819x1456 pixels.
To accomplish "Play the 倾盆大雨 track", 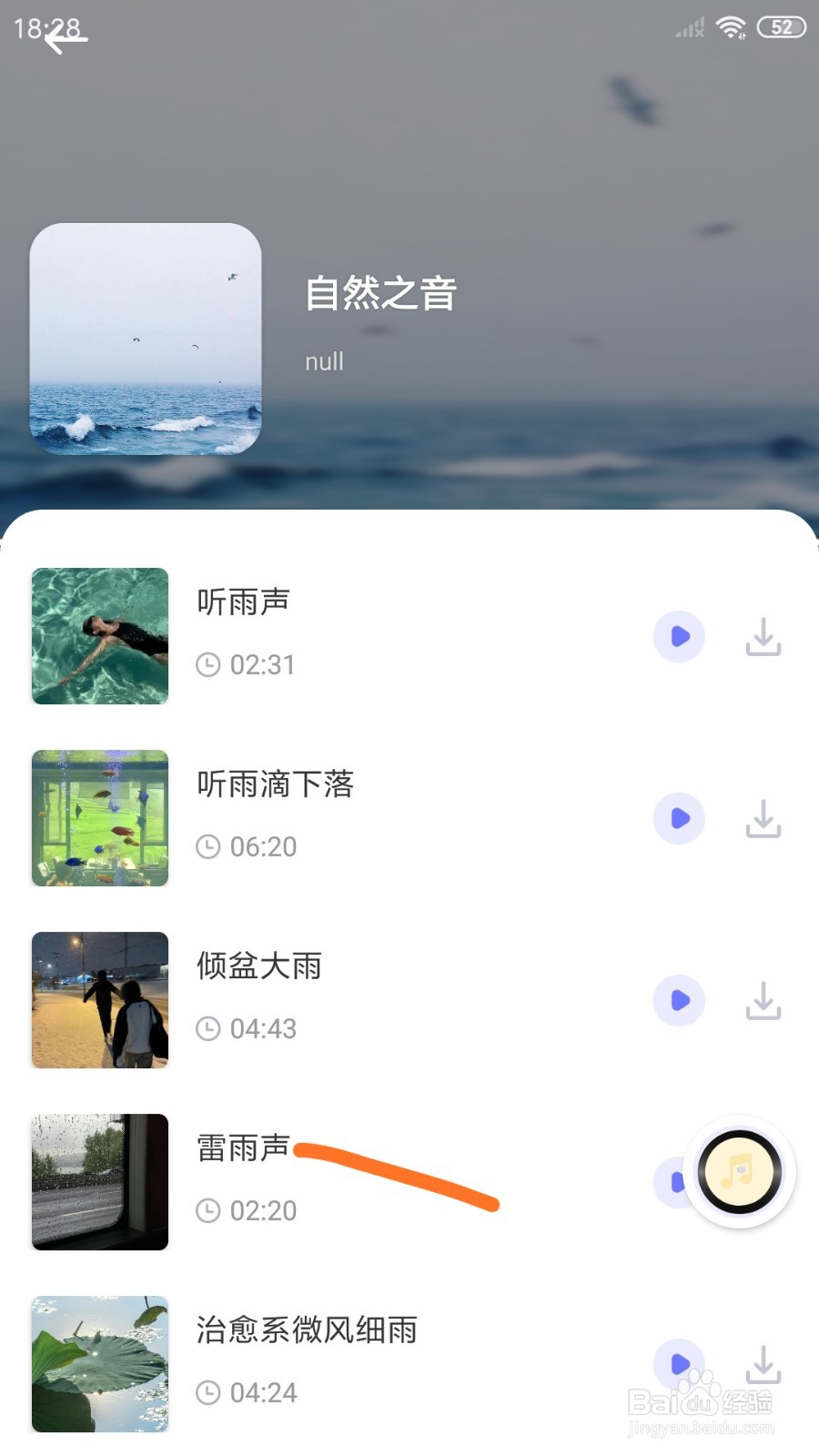I will tap(679, 1001).
